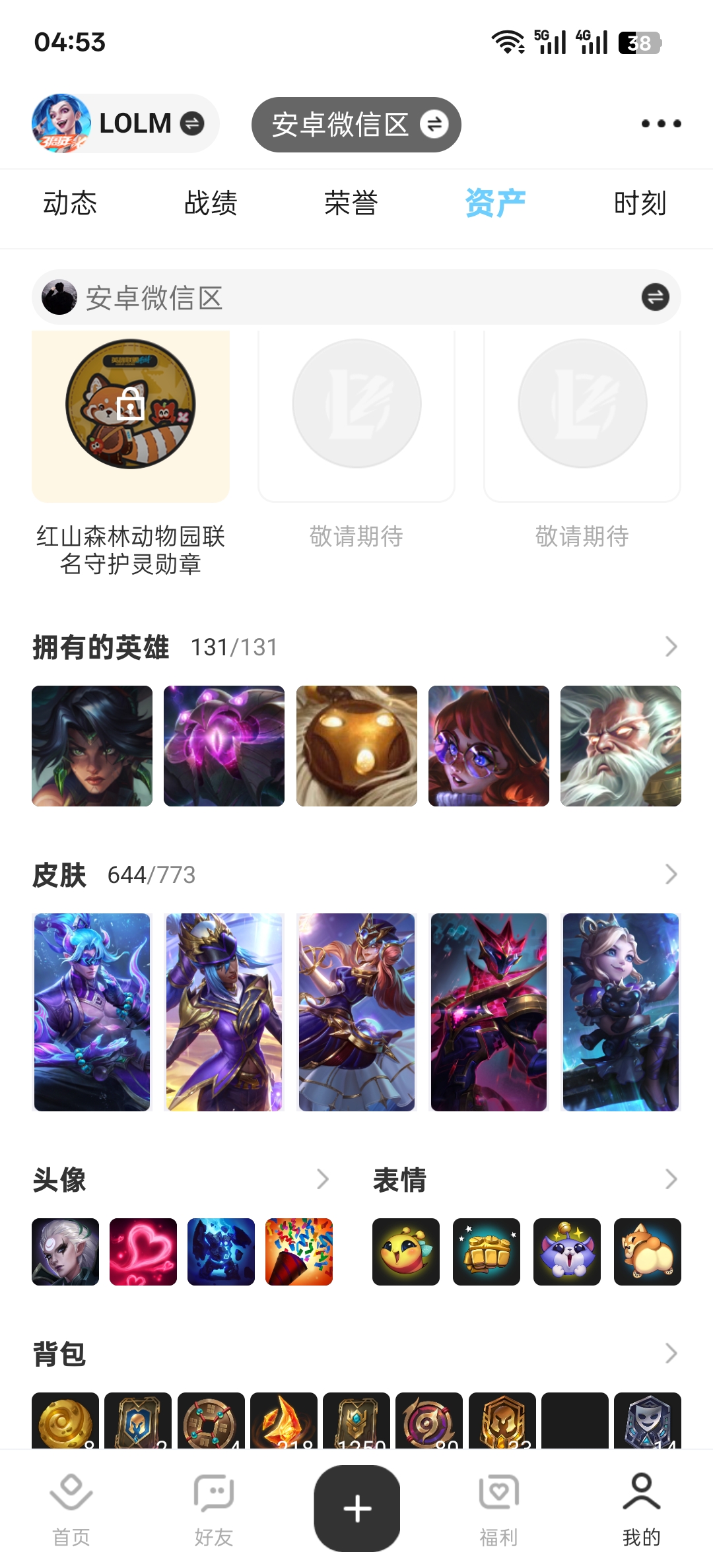This screenshot has width=713, height=1568.
Task: View all 头像 avatars
Action: 322,1179
